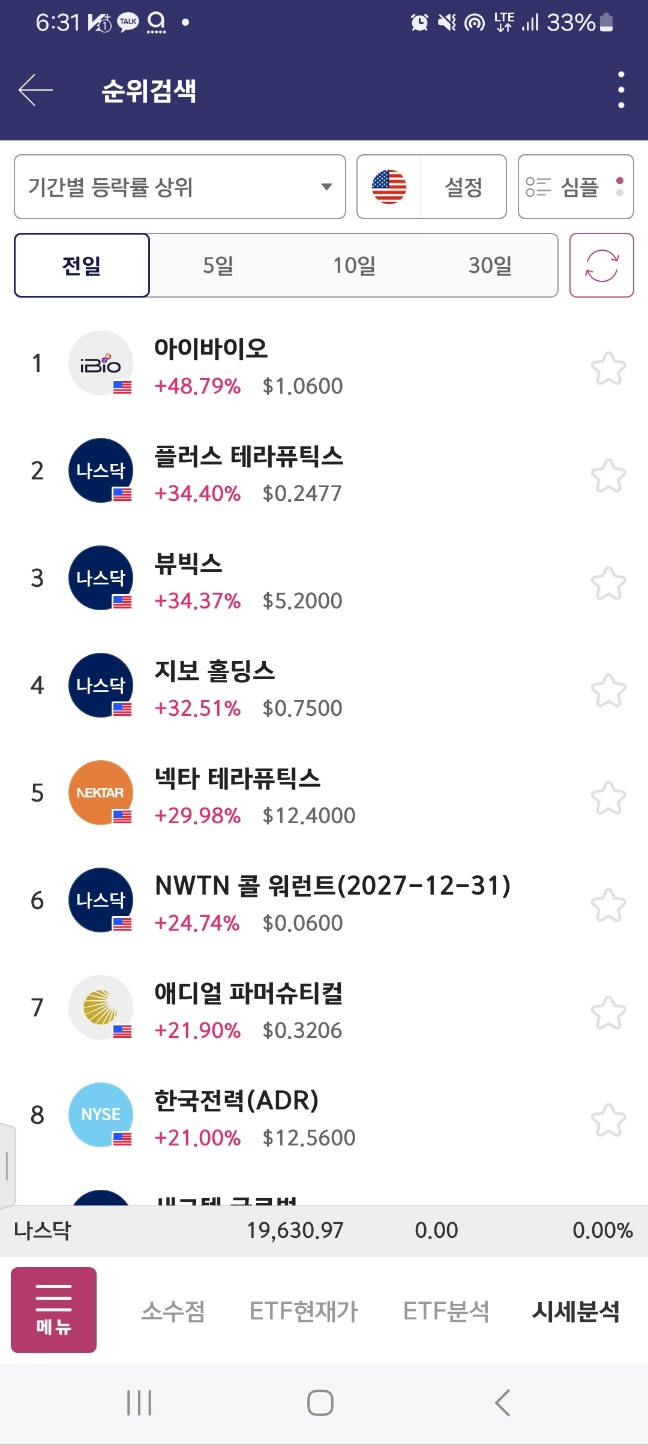Toggle the 심플 view mode
The height and width of the screenshot is (1445, 648).
pyautogui.click(x=576, y=187)
